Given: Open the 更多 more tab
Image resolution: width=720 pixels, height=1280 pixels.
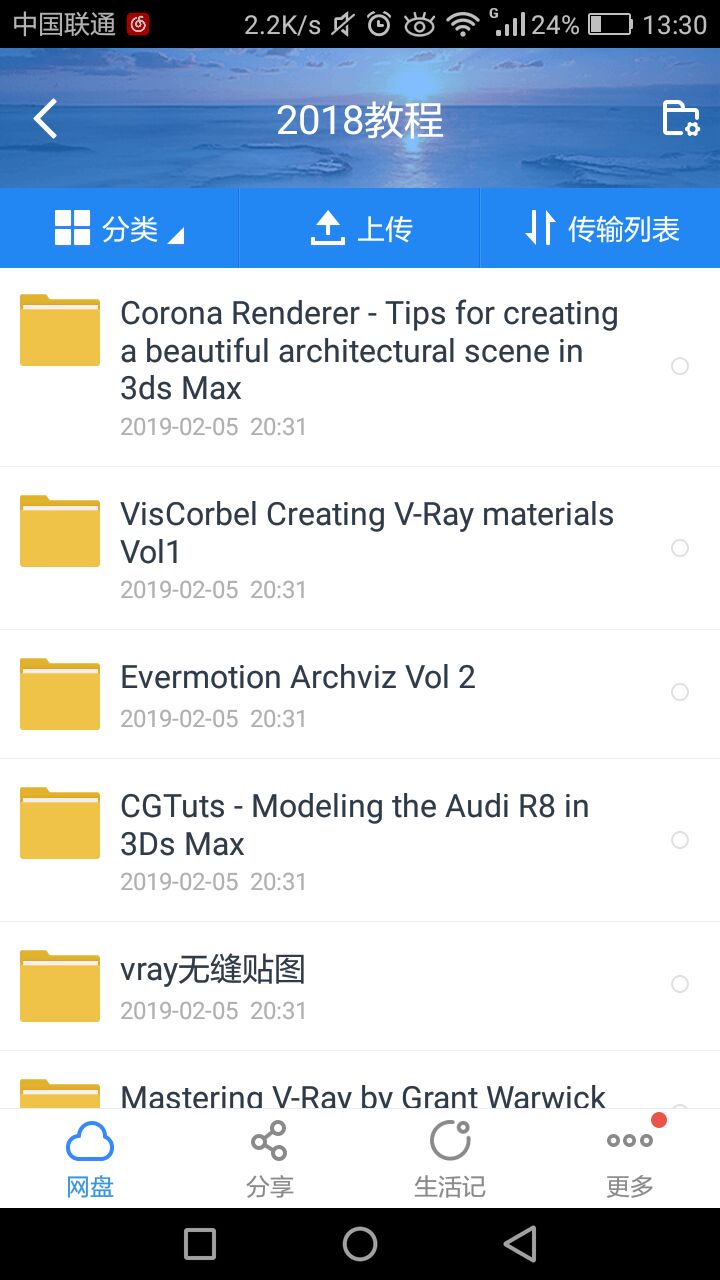Looking at the screenshot, I should coord(630,1159).
